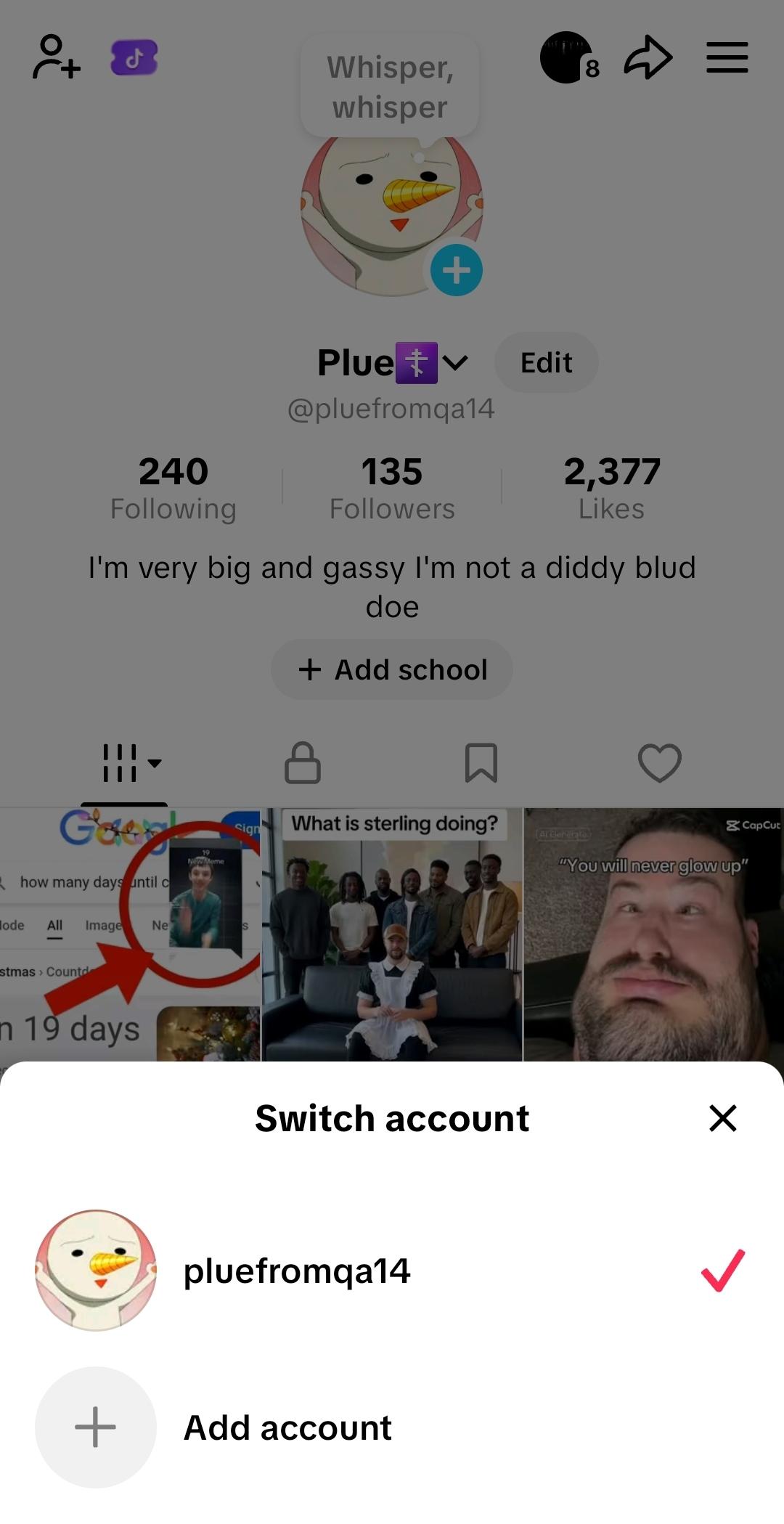Open 'What is sterling doing?' video
Viewport: 784px width, 1524px height.
click(392, 937)
